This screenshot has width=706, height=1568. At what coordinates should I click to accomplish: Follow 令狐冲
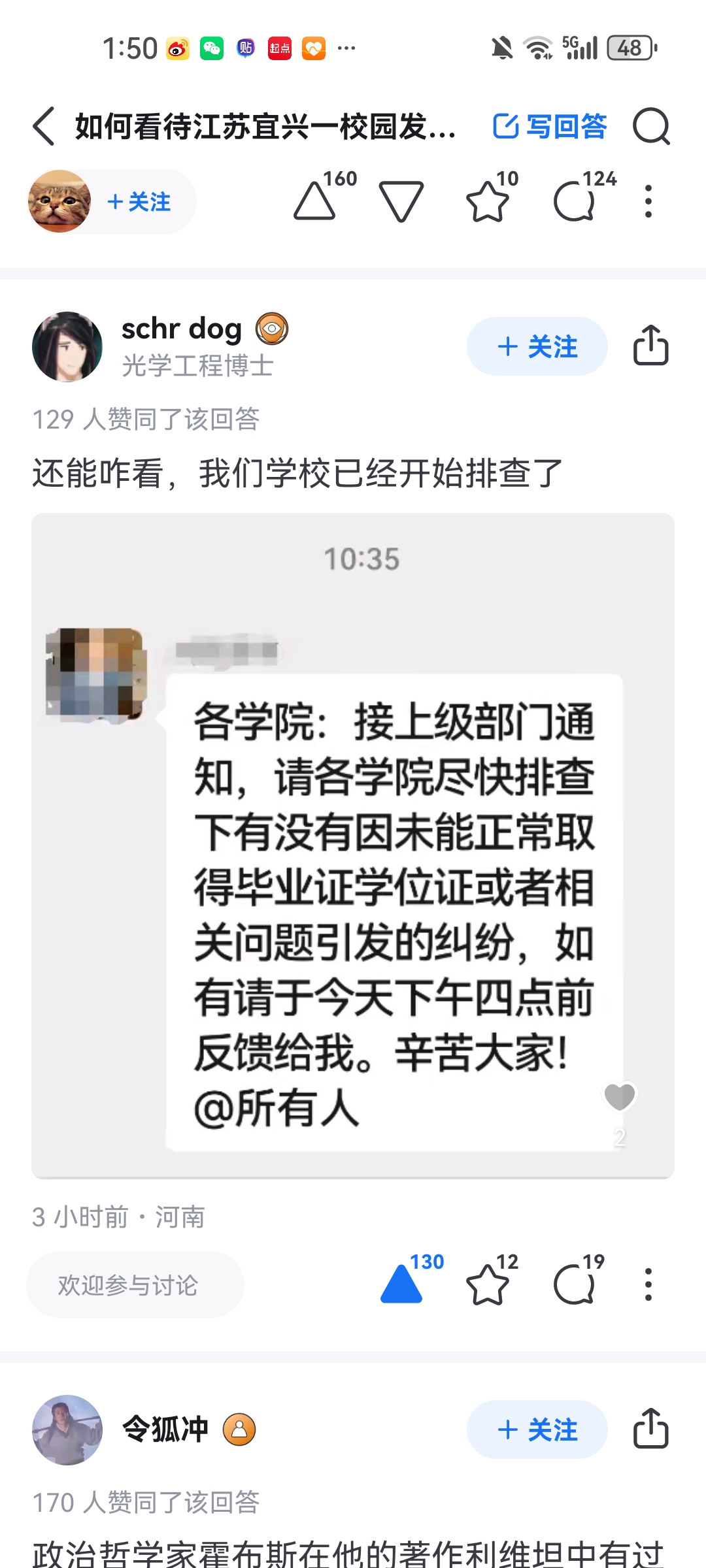click(537, 1430)
